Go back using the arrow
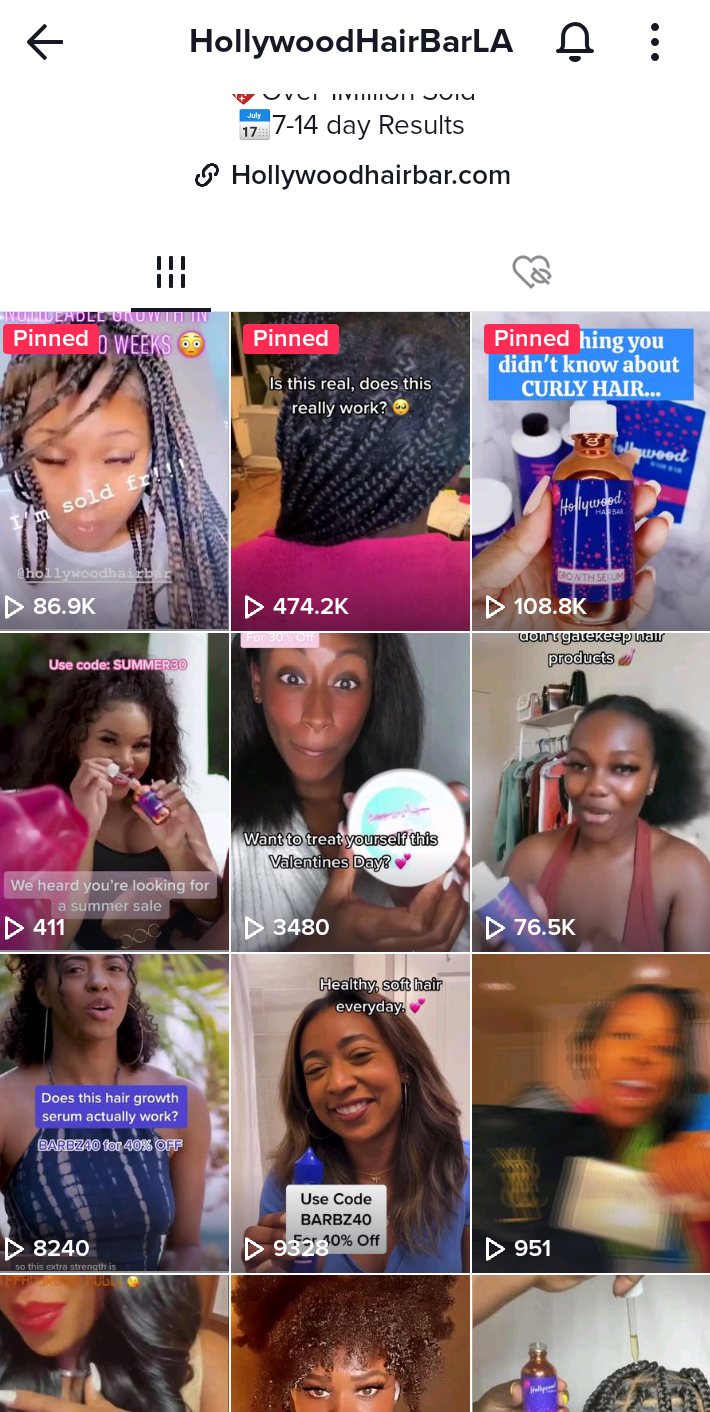The image size is (710, 1412). click(45, 42)
